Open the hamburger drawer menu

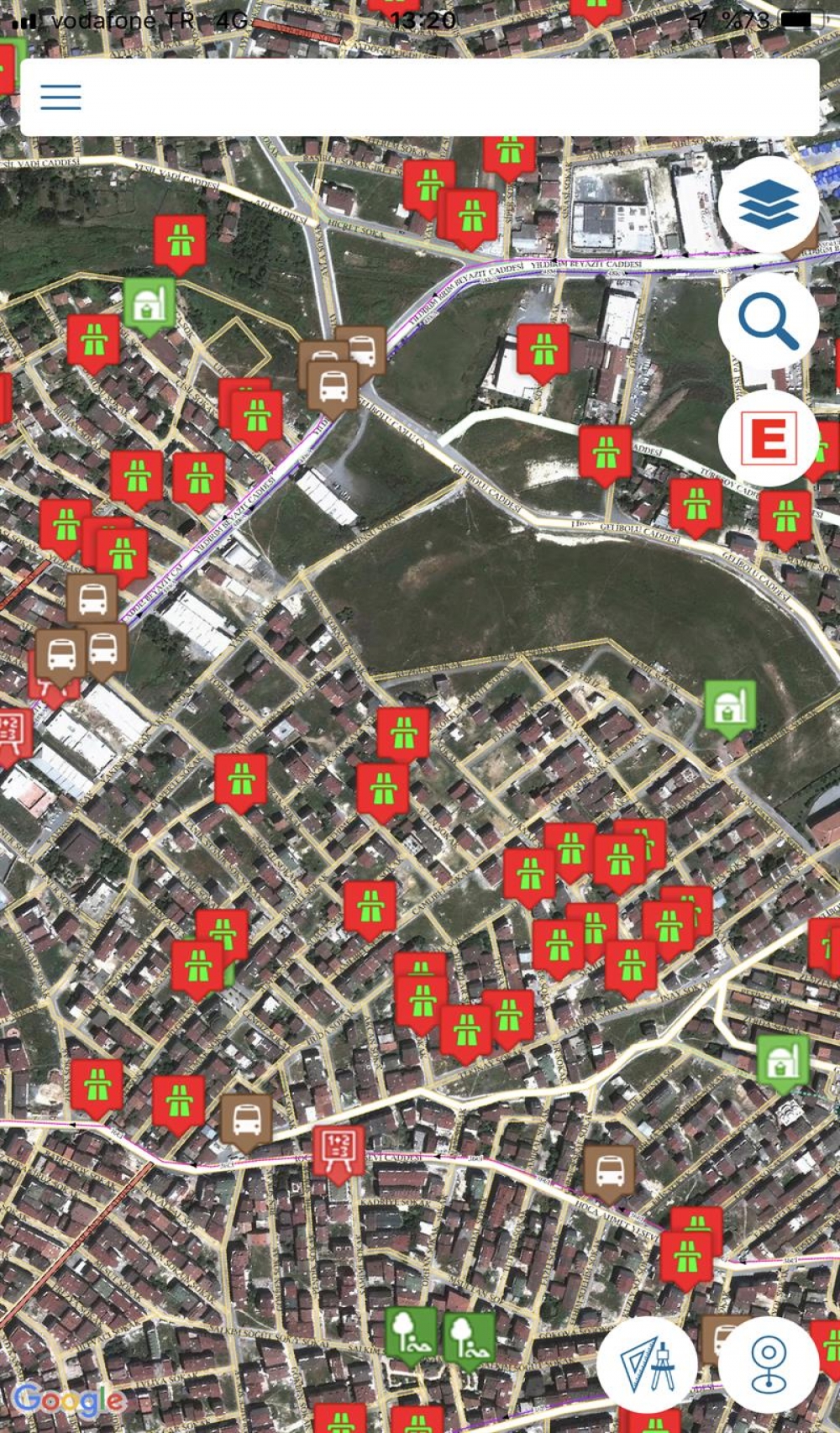coord(60,97)
